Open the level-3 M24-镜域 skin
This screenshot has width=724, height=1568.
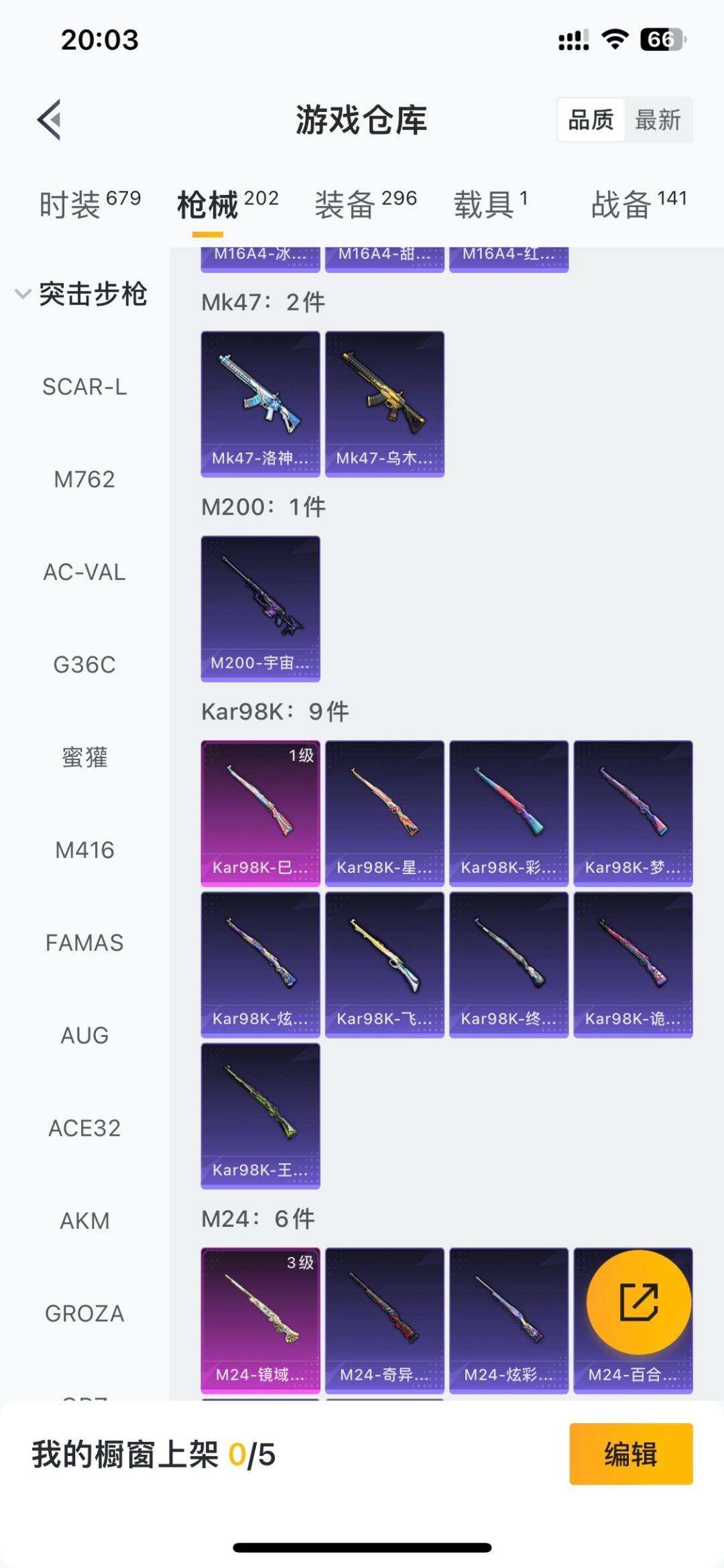point(260,1319)
